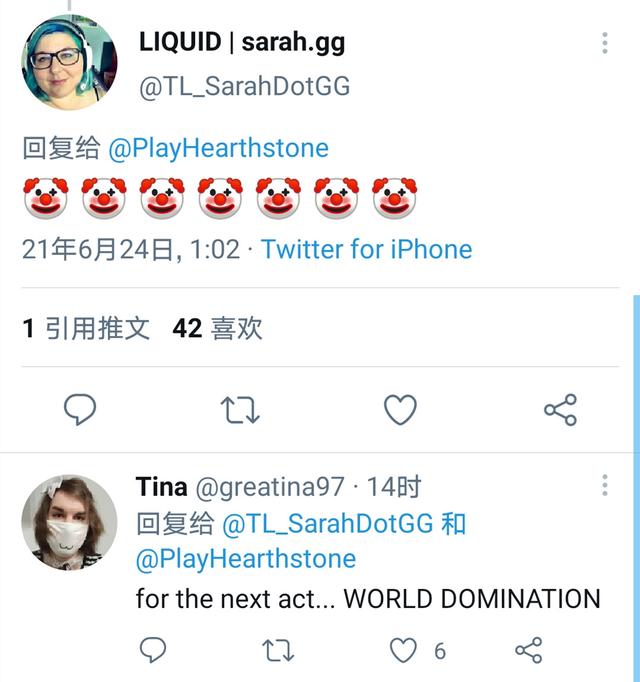Share Tina's WORLD DOMINATION reply

click(528, 651)
